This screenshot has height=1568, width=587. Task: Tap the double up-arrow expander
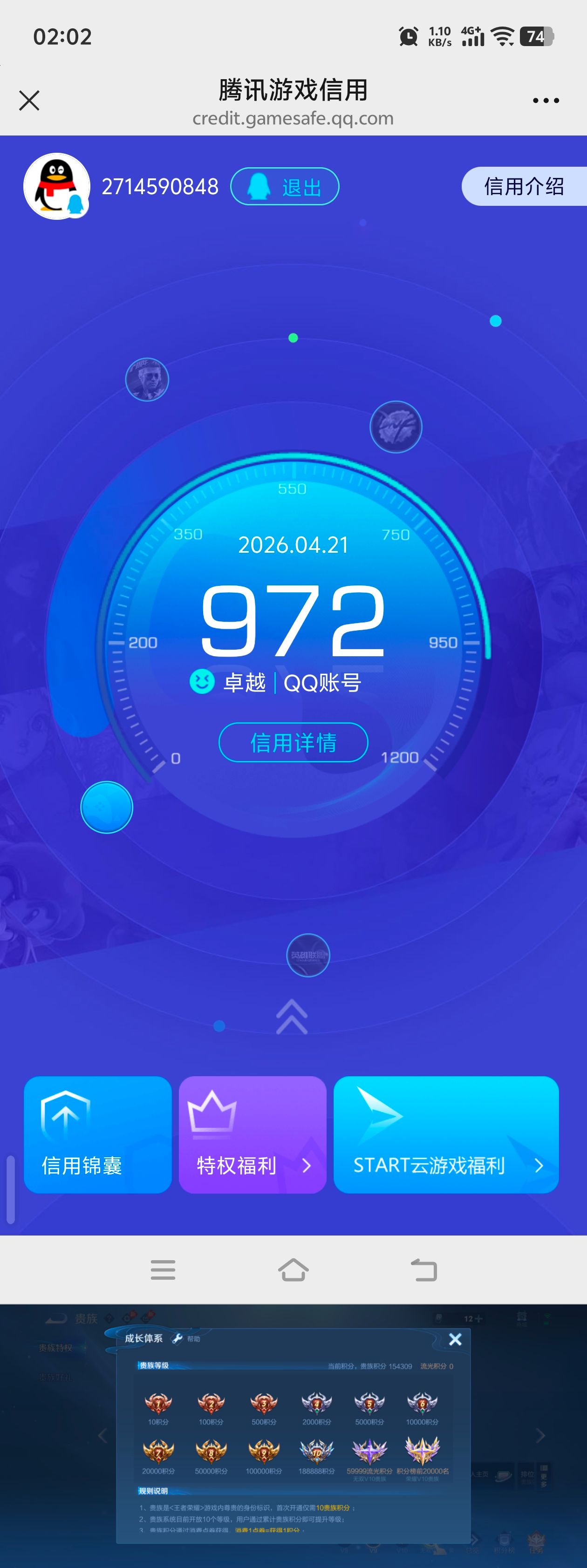point(292,1017)
